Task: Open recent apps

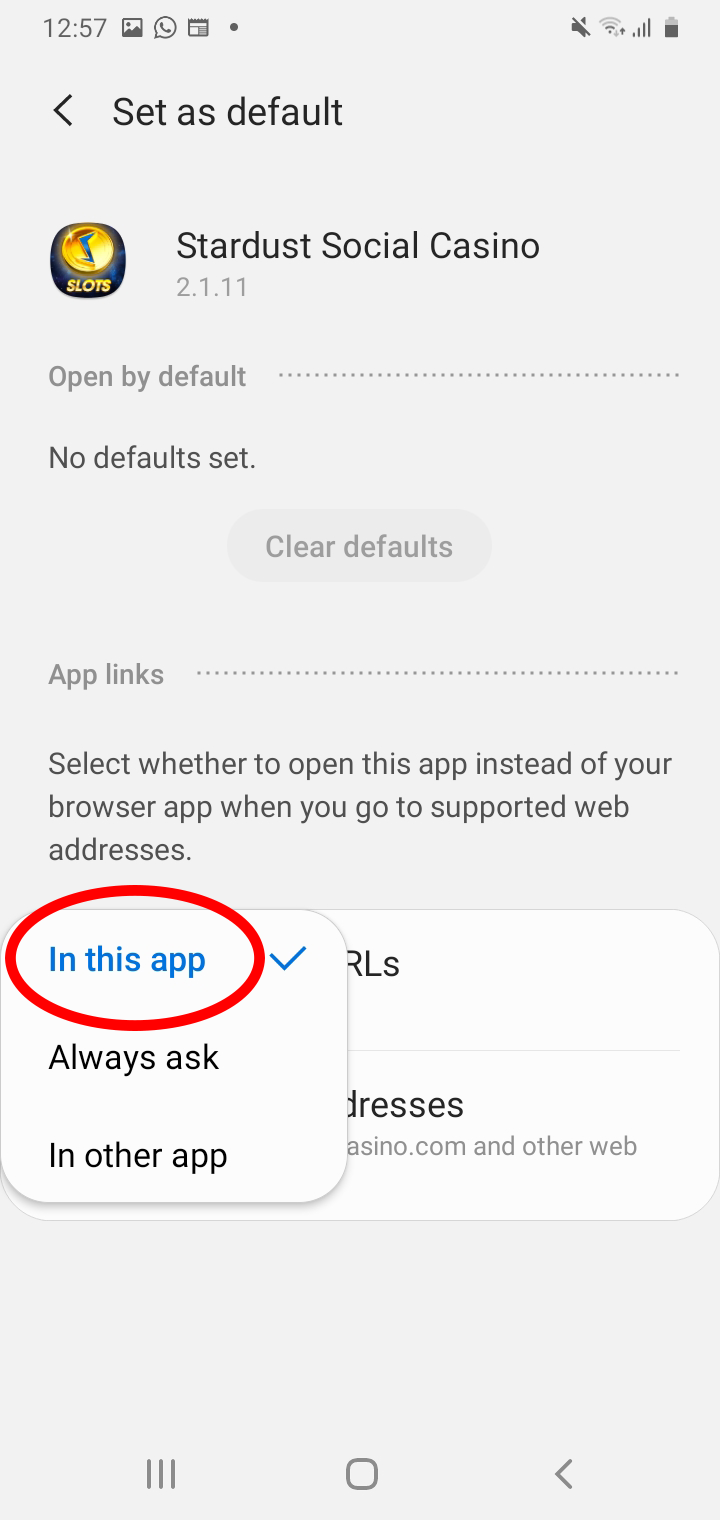Action: 161,1473
